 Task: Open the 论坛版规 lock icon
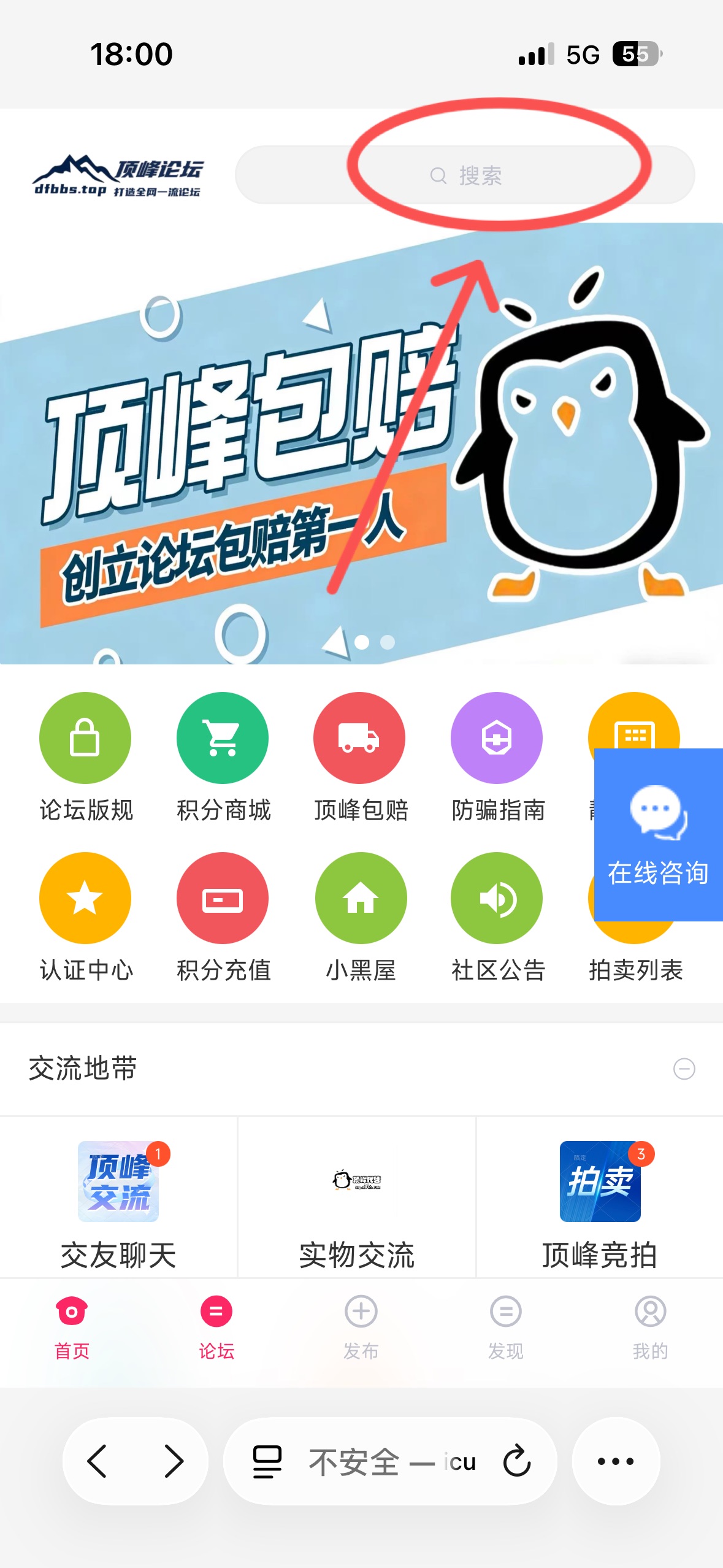click(x=85, y=739)
